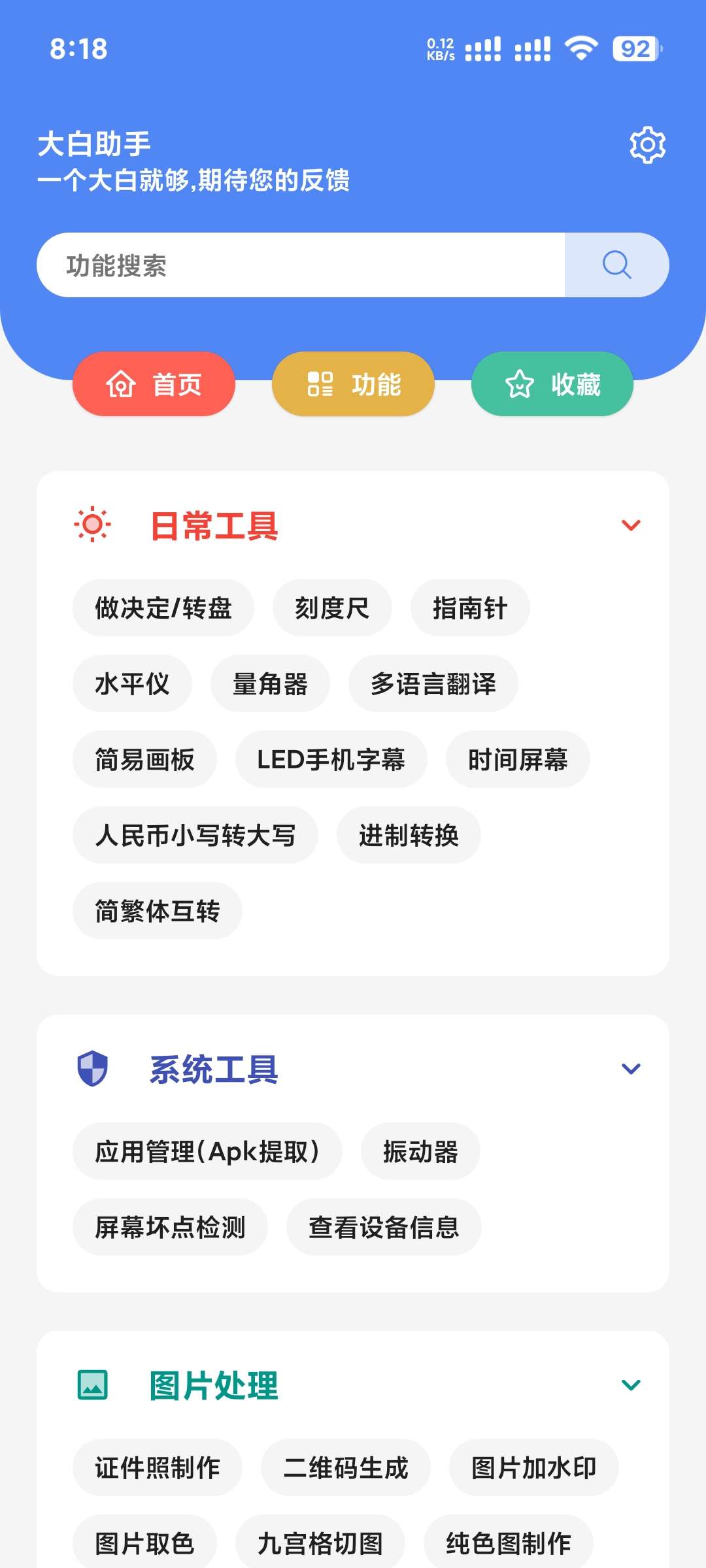Open 二维码生成 tool

click(x=346, y=1468)
